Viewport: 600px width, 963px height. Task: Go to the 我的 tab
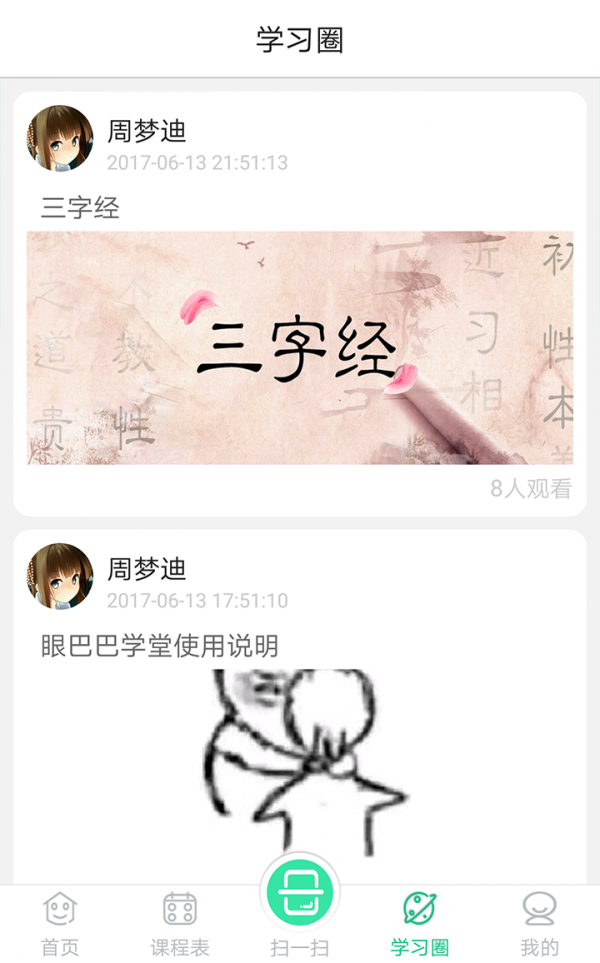pos(539,922)
